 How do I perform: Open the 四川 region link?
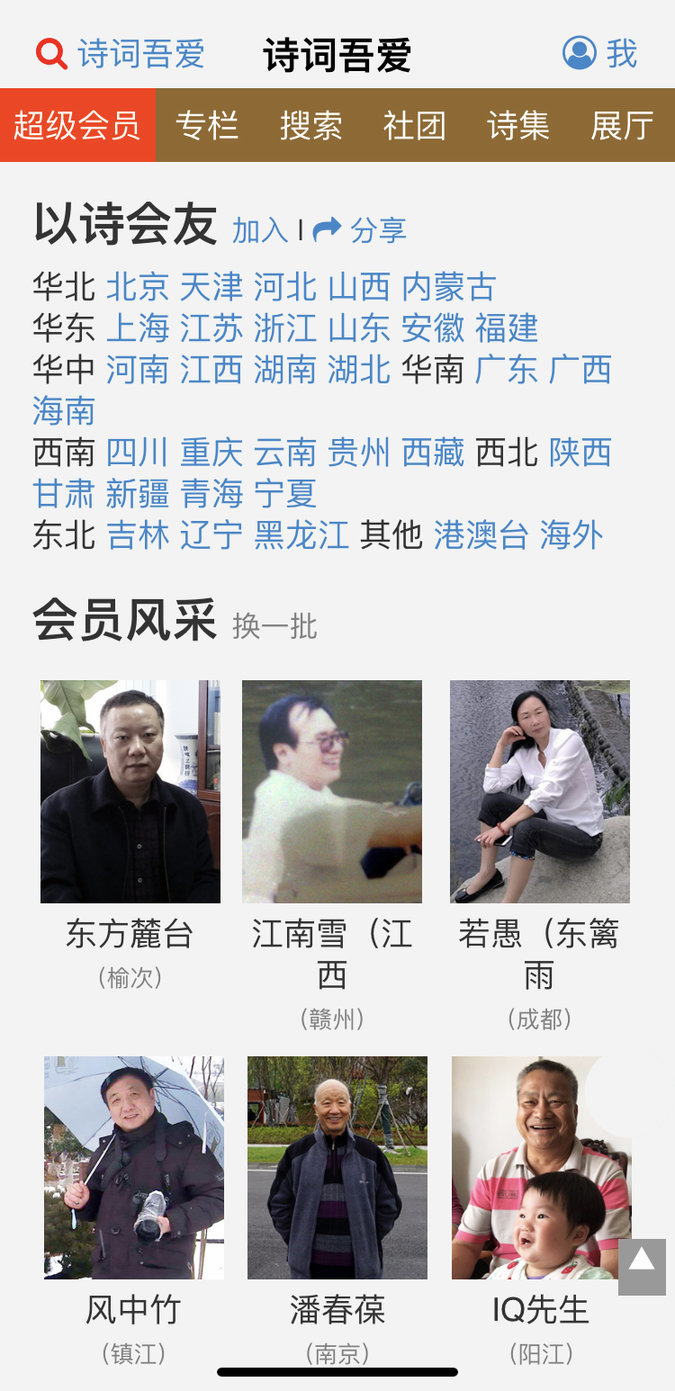138,452
